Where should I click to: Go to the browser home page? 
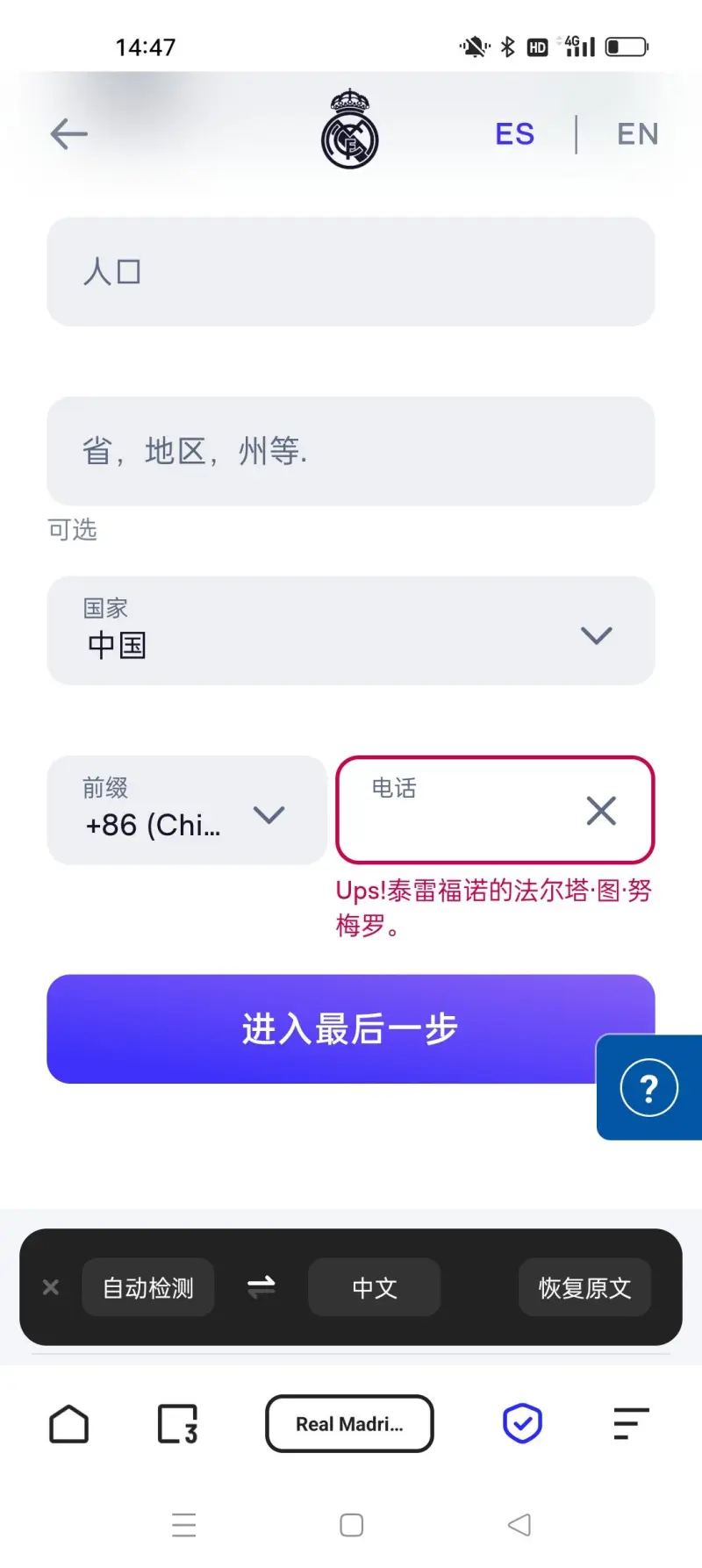(x=68, y=1424)
